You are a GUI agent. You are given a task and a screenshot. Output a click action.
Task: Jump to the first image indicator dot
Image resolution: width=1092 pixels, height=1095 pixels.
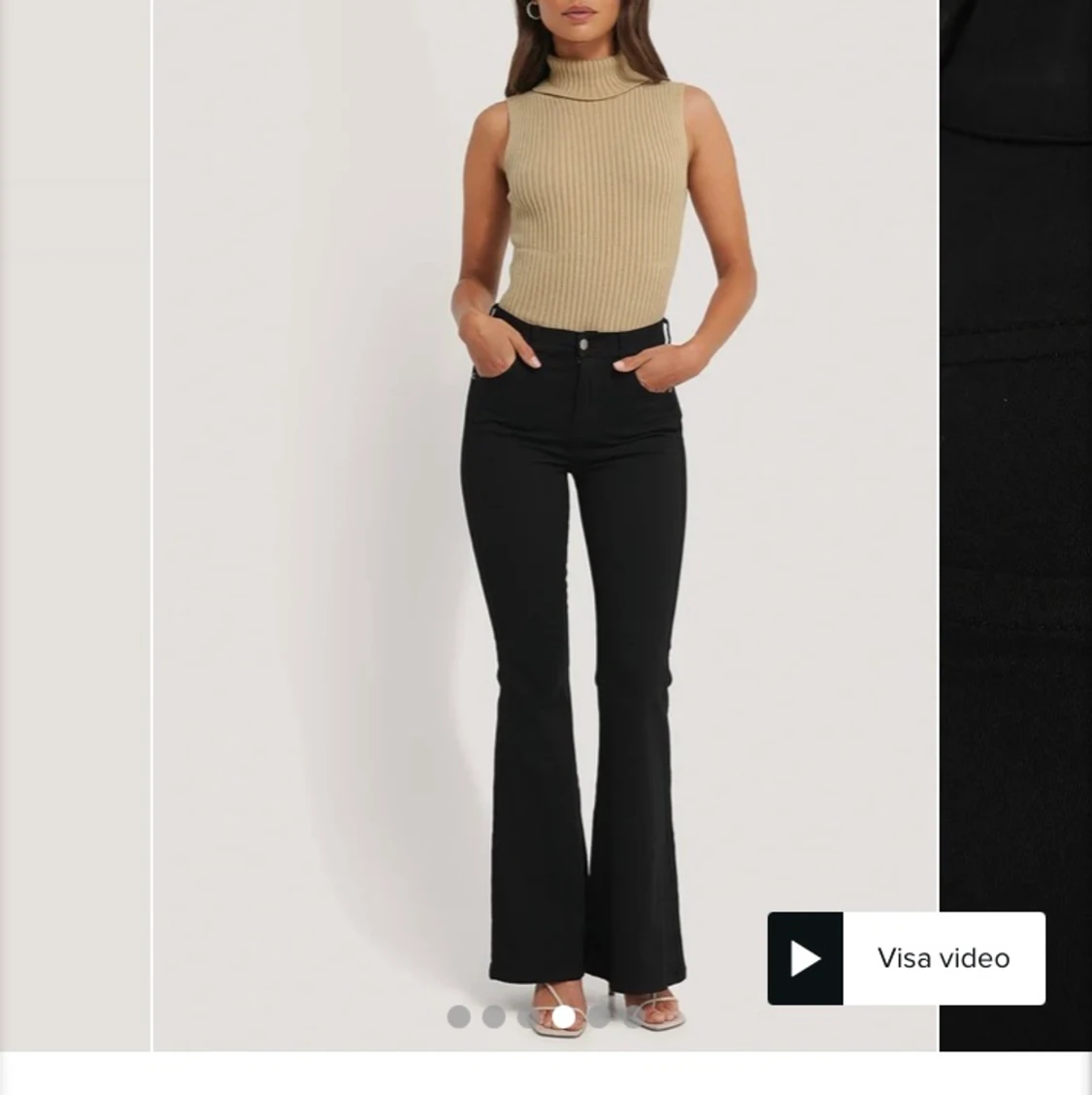459,1016
